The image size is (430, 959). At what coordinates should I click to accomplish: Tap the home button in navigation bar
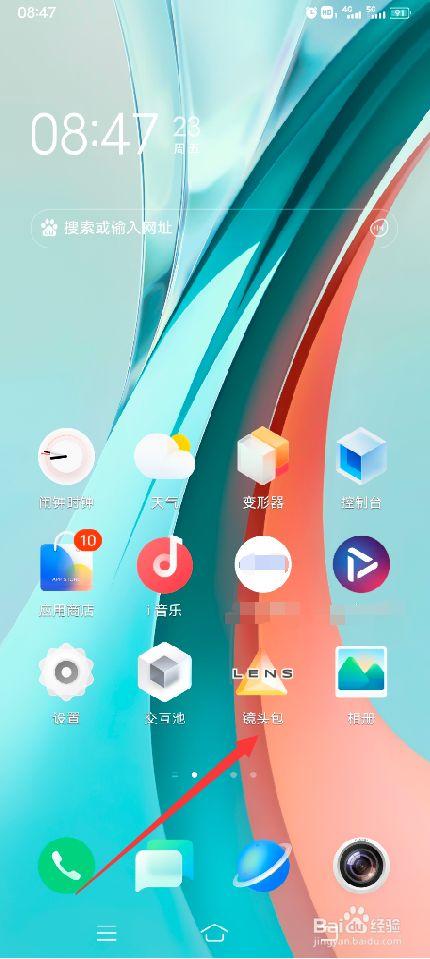[x=214, y=933]
